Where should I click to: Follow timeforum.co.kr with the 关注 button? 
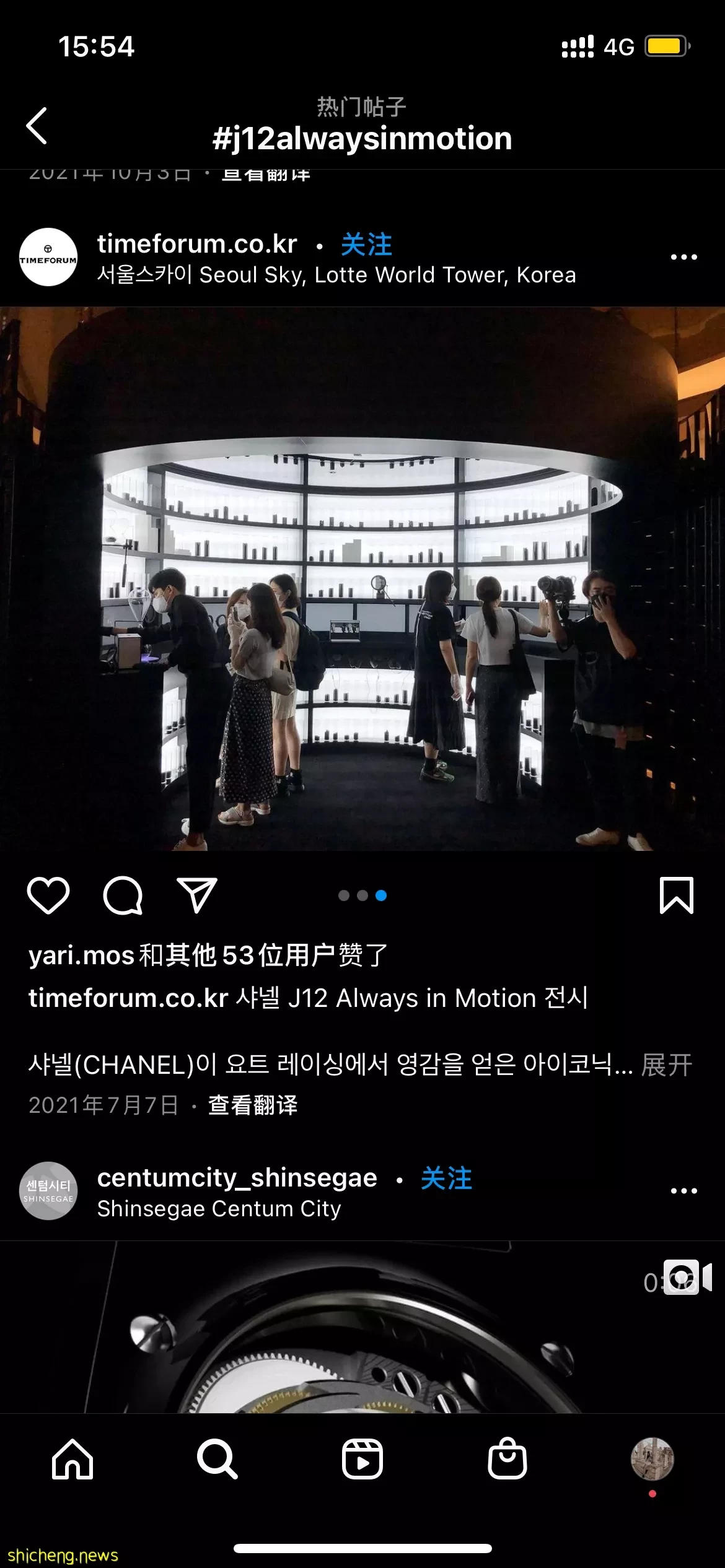[366, 245]
